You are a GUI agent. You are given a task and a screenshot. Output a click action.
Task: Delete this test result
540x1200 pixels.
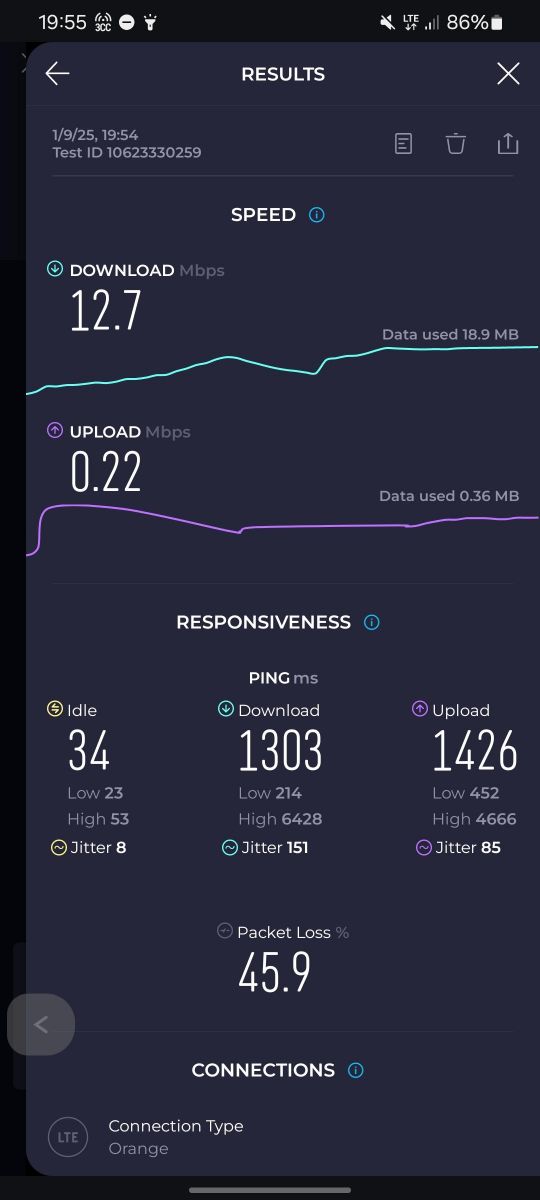(x=456, y=144)
